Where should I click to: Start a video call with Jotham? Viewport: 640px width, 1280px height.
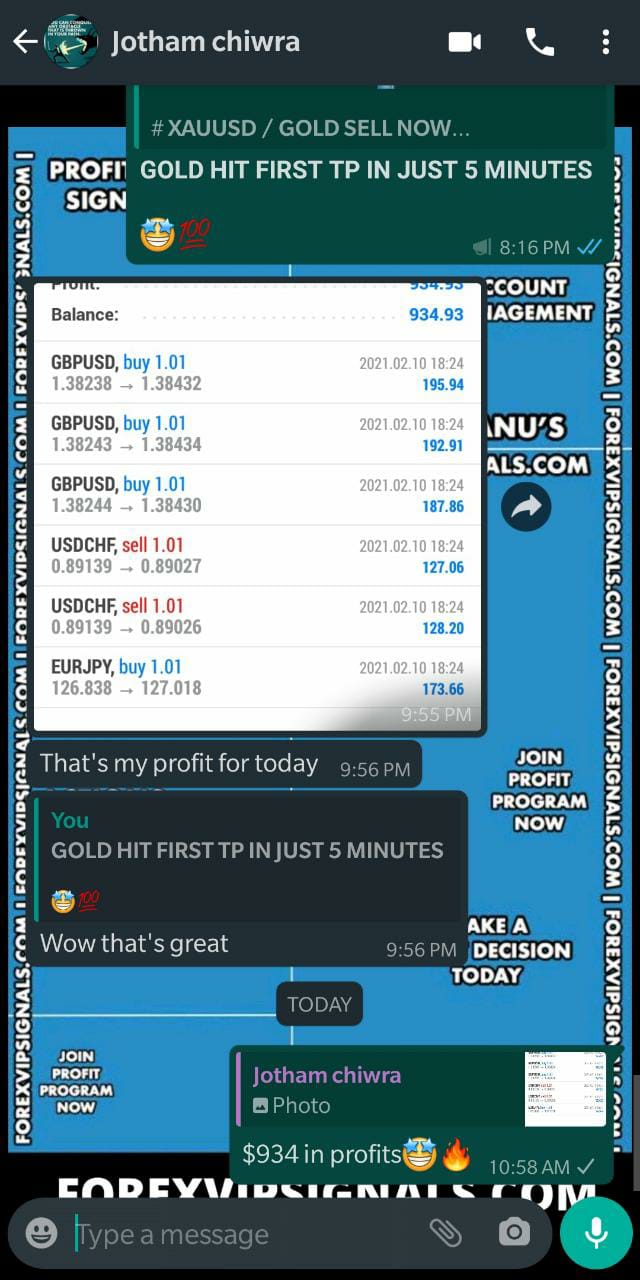pyautogui.click(x=465, y=42)
